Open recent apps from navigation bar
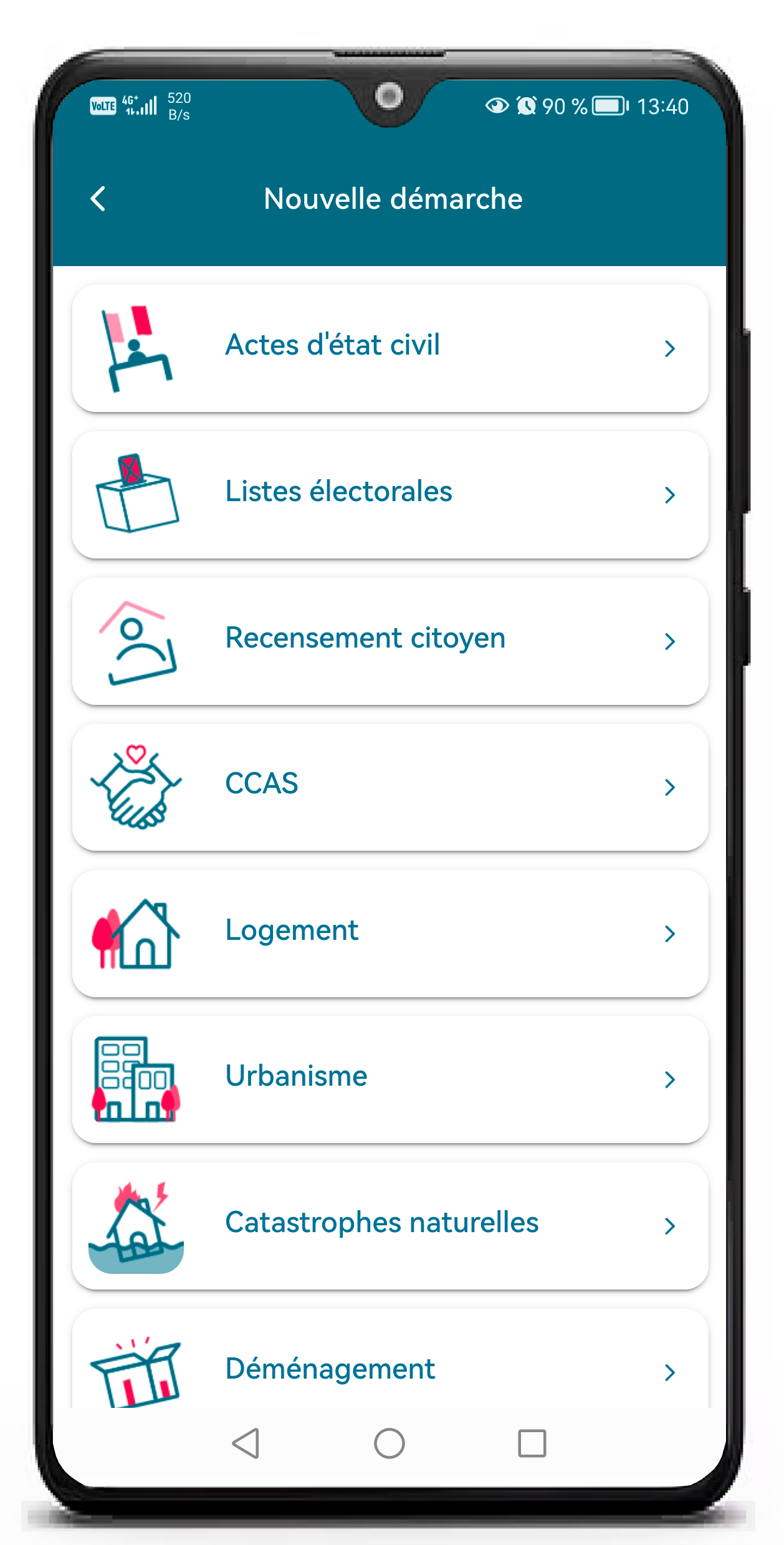The height and width of the screenshot is (1545, 784). pyautogui.click(x=532, y=1443)
